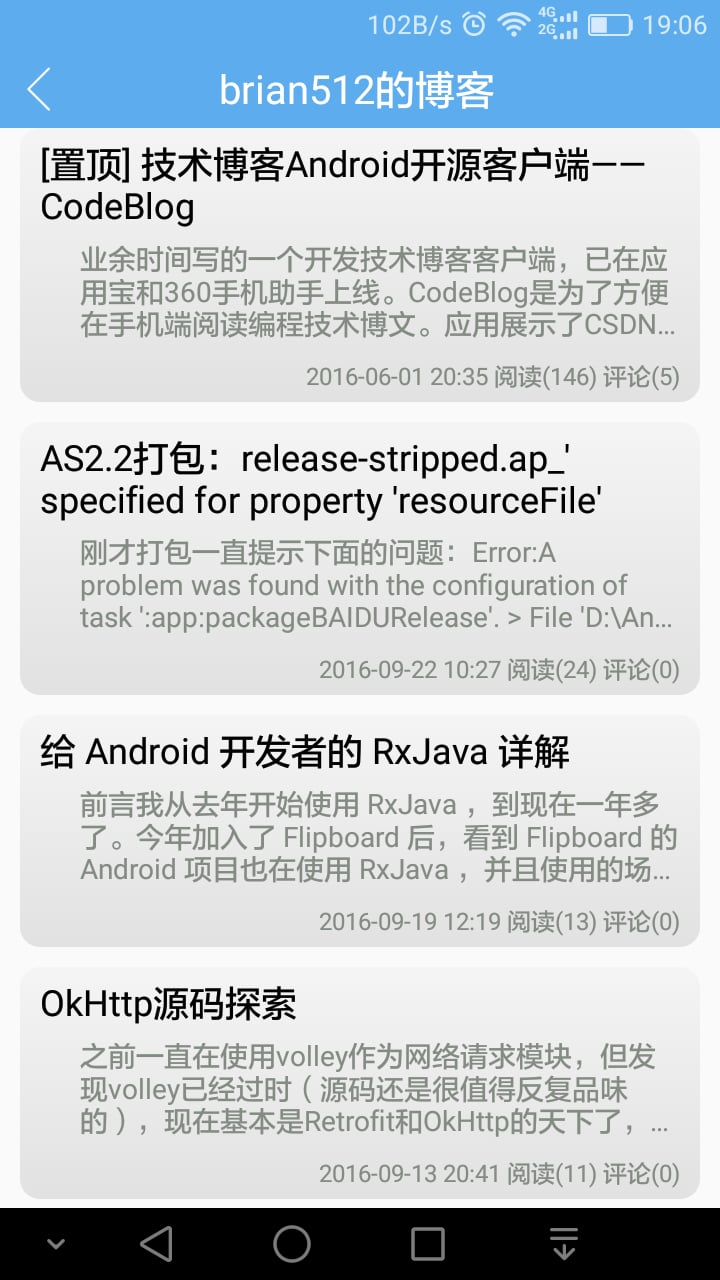Tap the system home button
This screenshot has height=1280, width=720.
tap(292, 1244)
